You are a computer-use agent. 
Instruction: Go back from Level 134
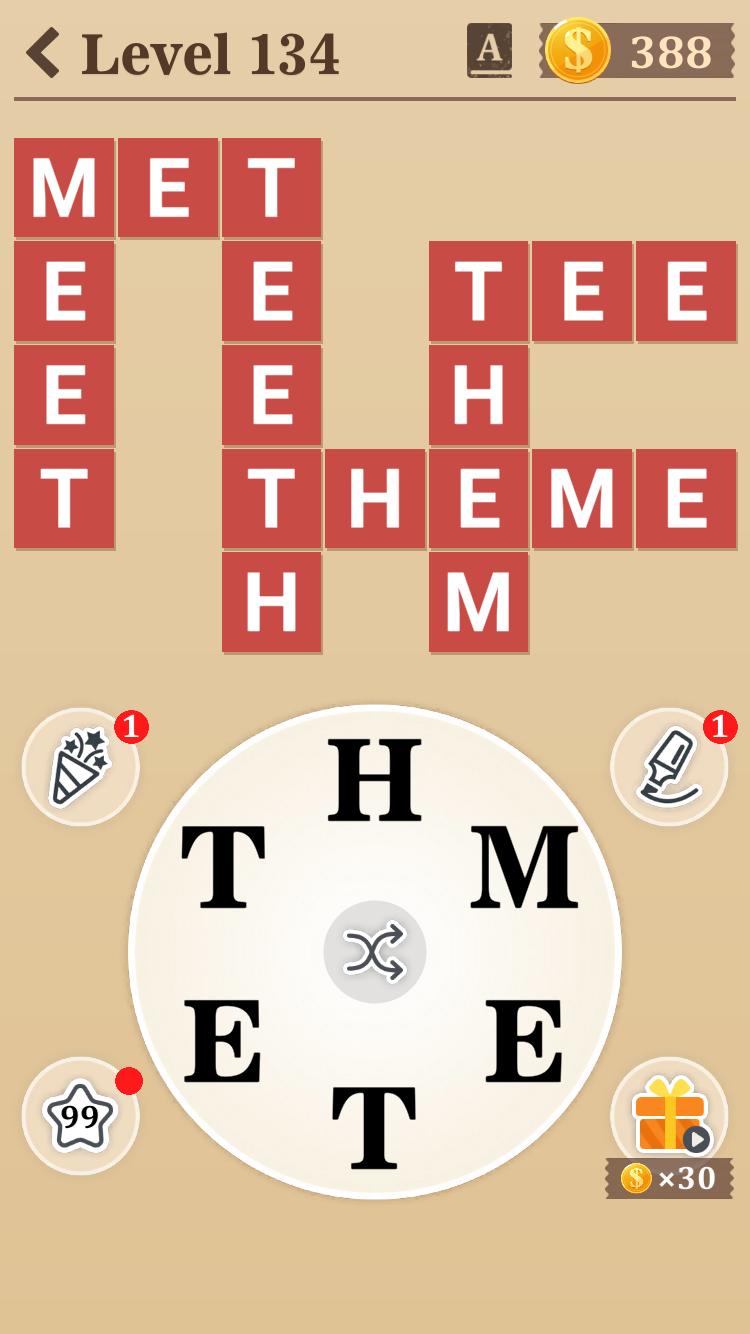44,53
